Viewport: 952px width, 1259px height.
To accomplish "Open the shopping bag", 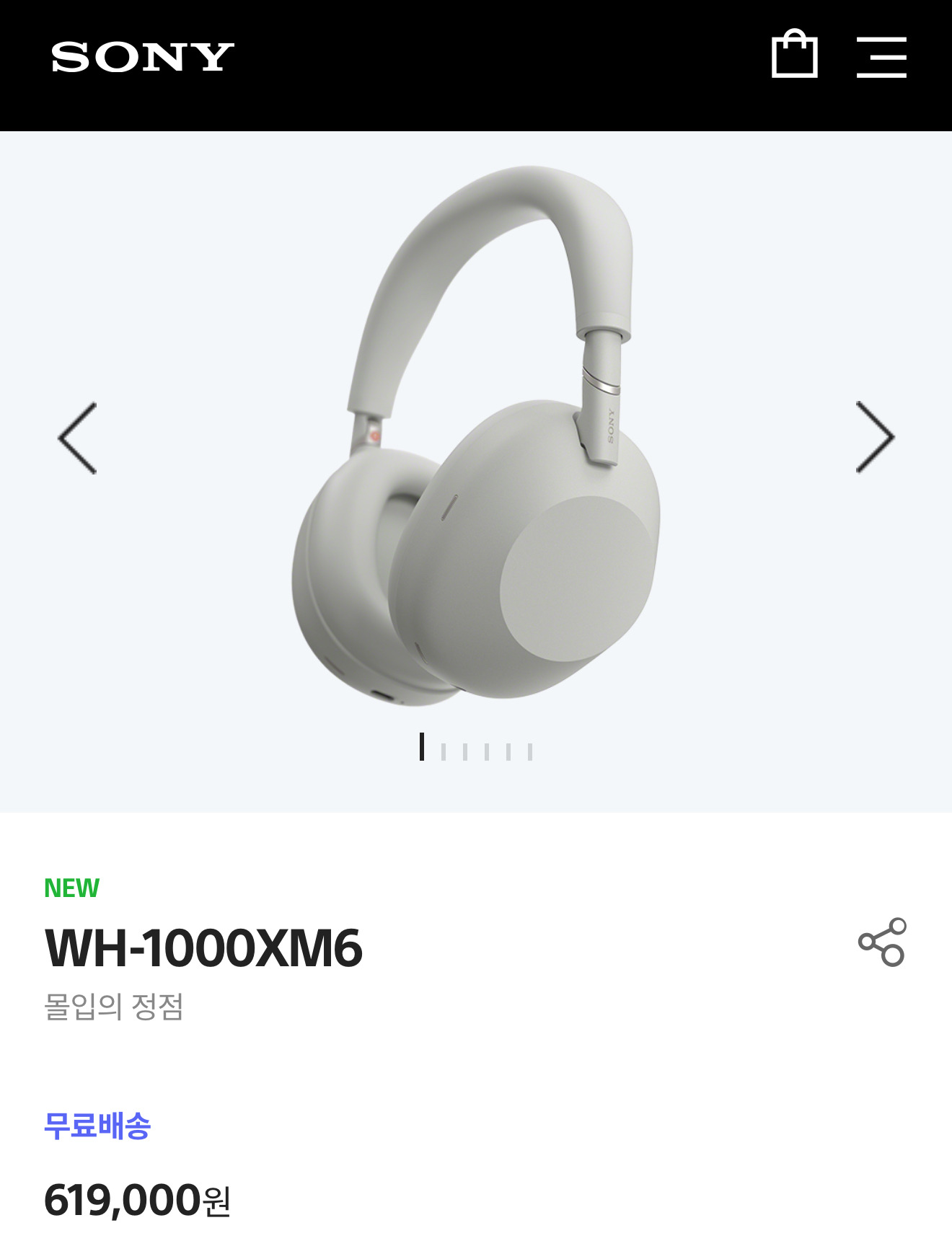I will pyautogui.click(x=794, y=53).
